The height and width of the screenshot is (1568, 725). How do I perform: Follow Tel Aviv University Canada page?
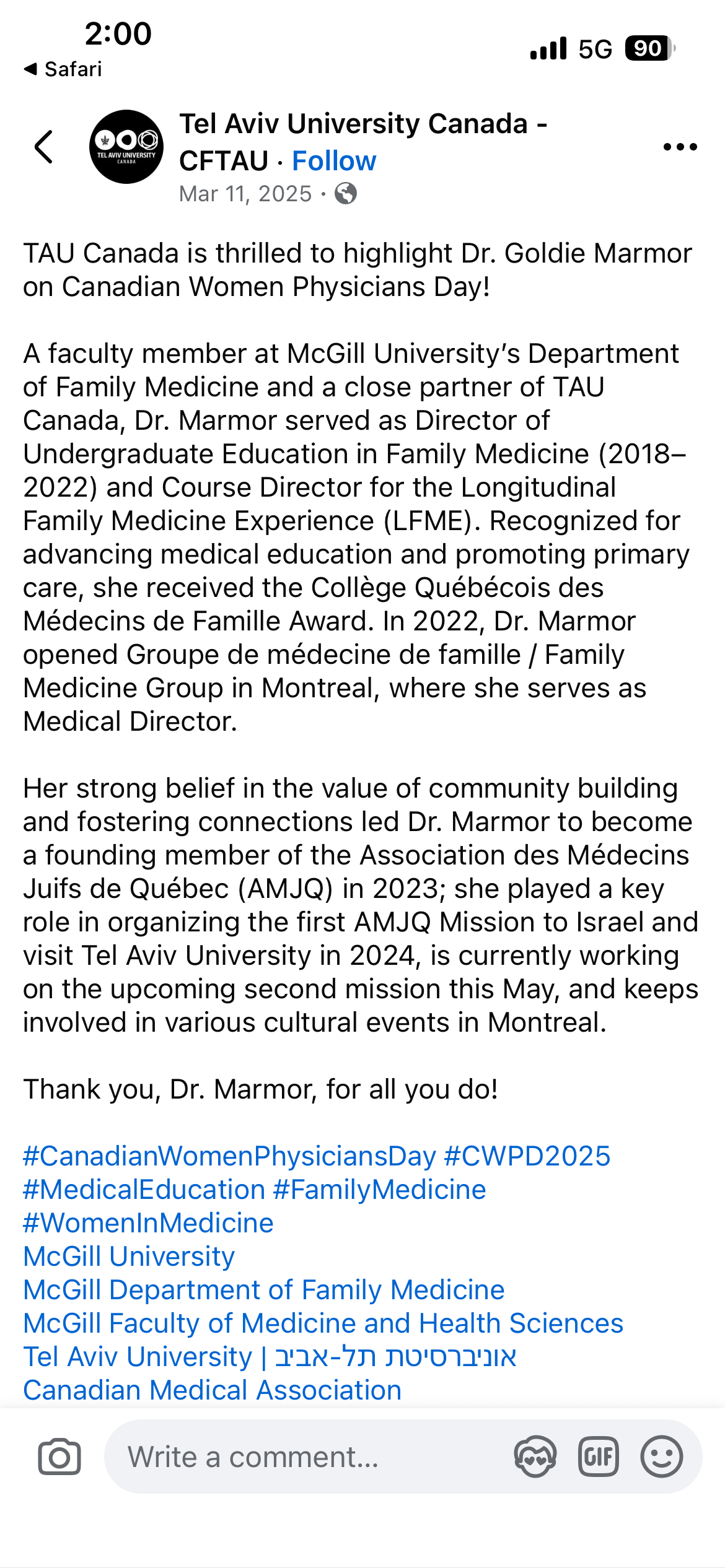(x=334, y=161)
